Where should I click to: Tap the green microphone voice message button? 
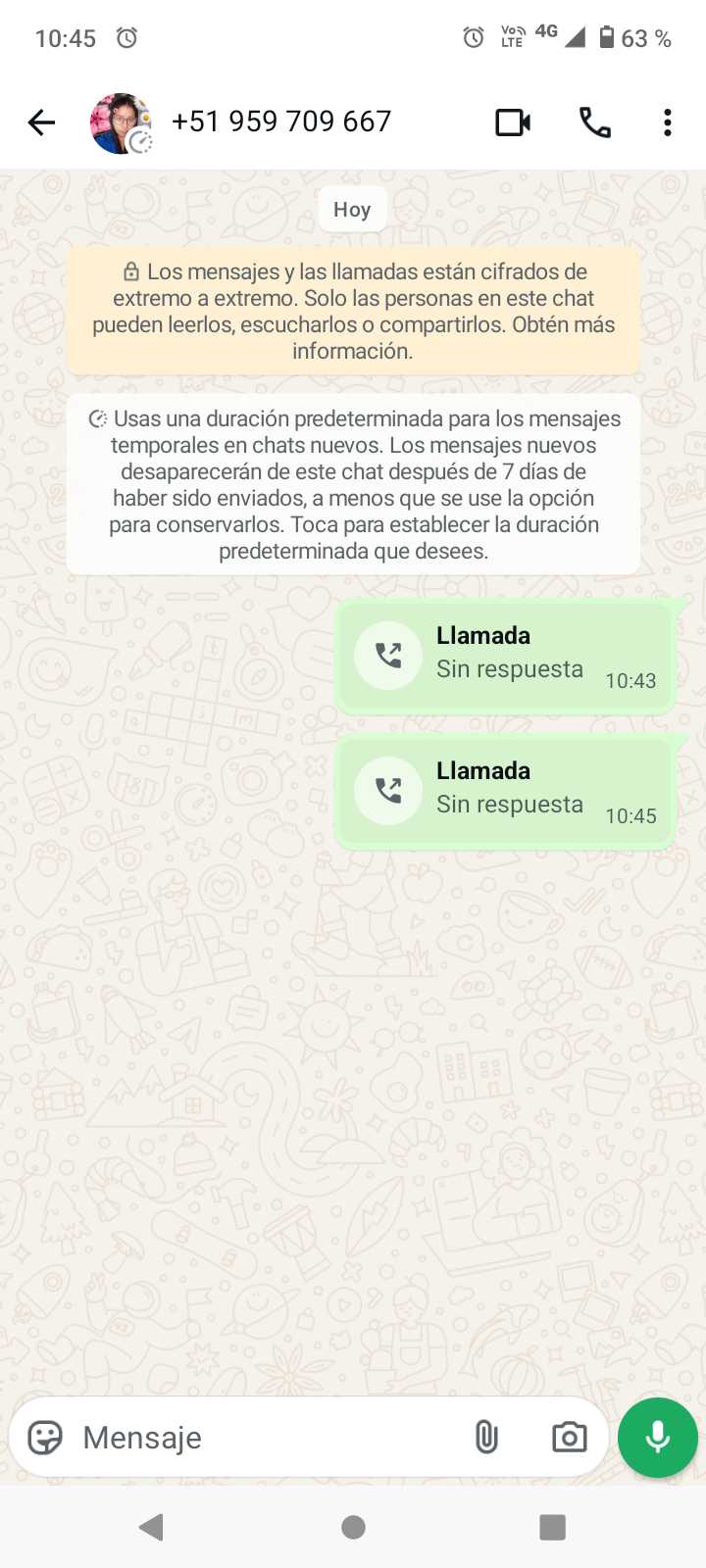658,1438
